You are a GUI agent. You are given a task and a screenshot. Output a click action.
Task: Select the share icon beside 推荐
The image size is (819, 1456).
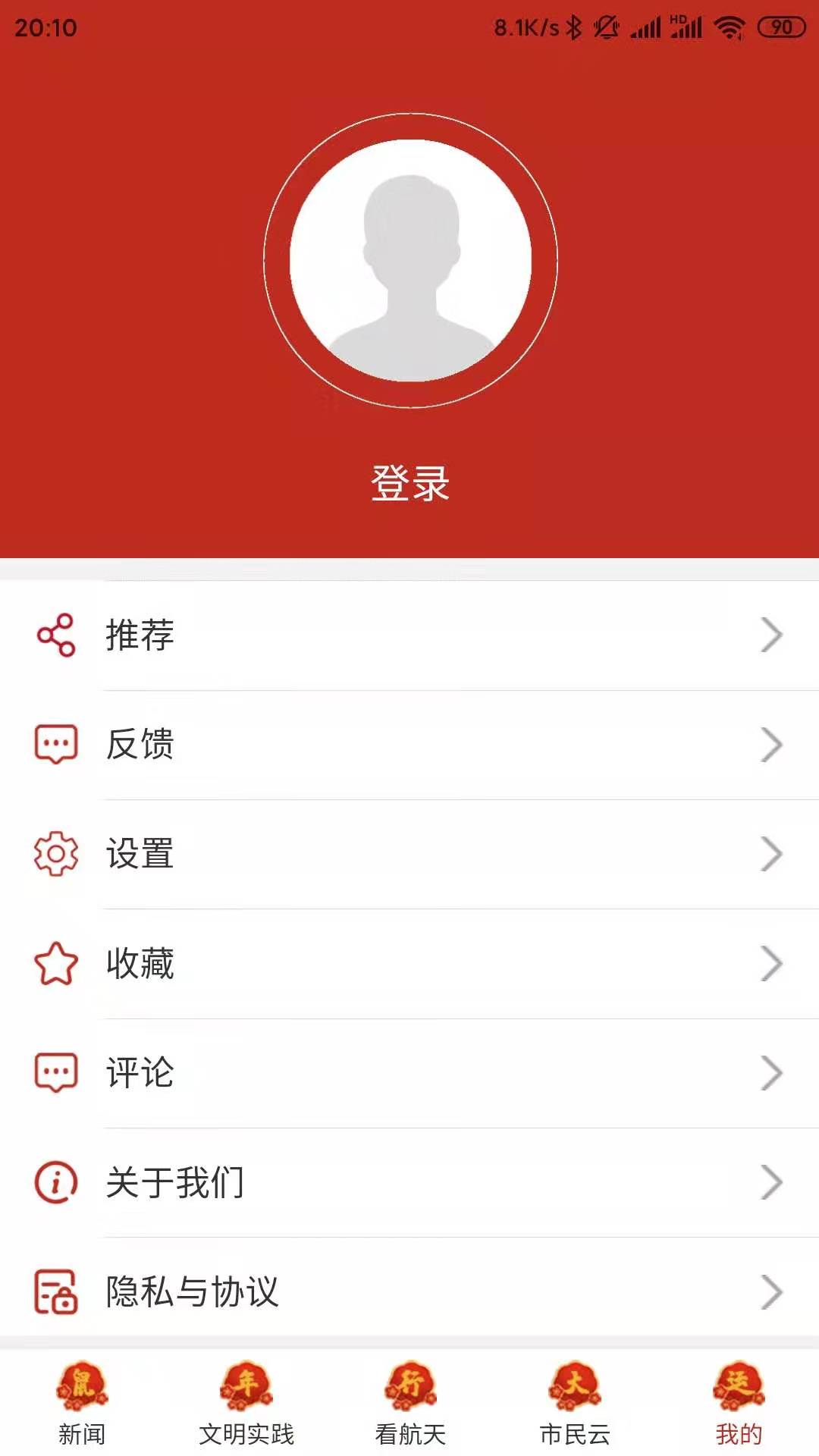[x=55, y=636]
